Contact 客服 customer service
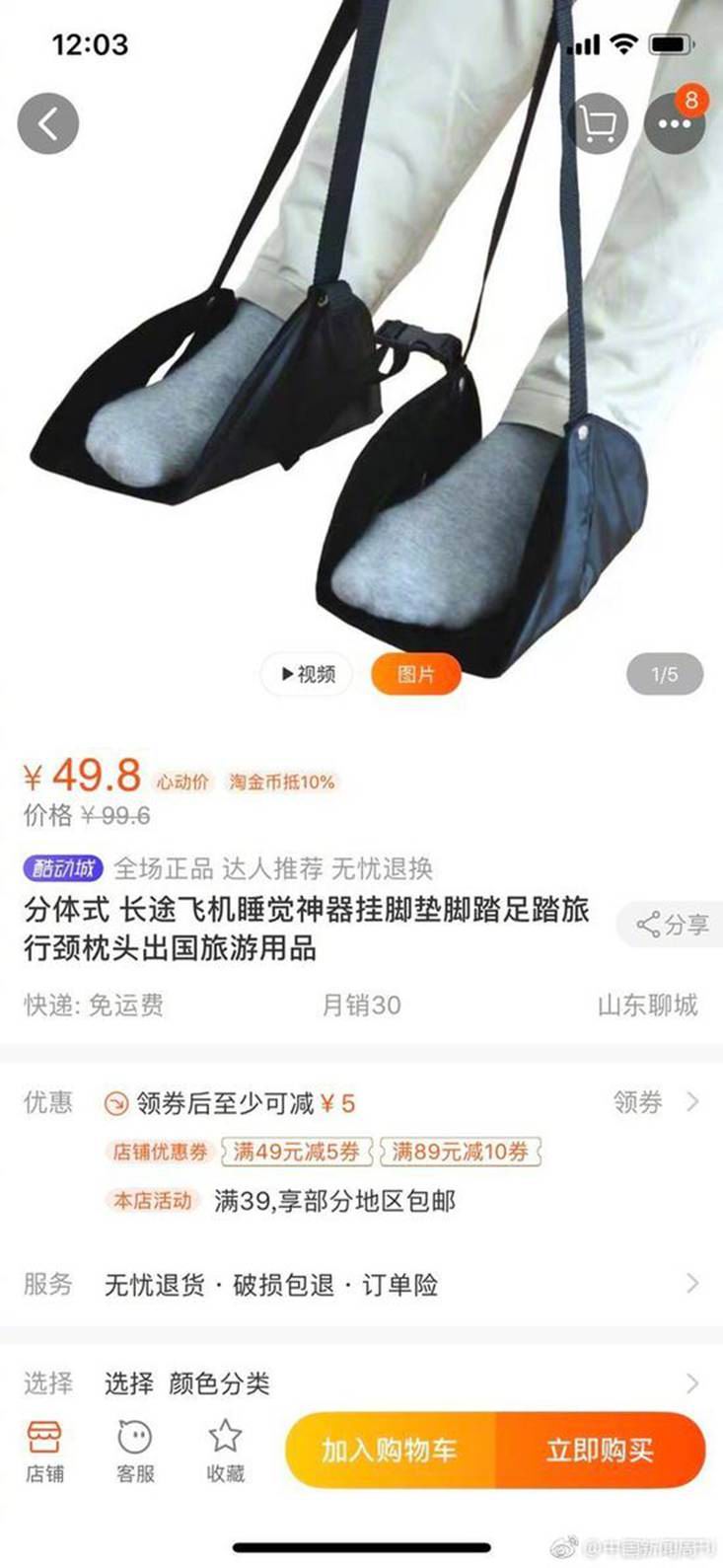This screenshot has width=723, height=1568. click(x=134, y=1451)
